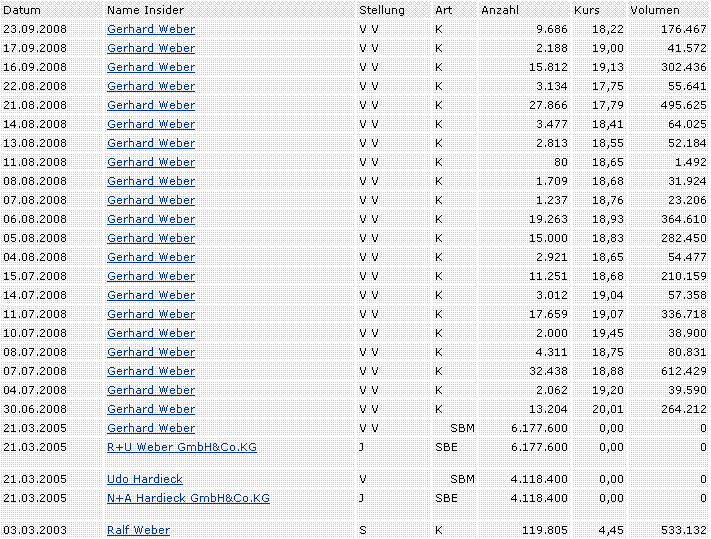Open Gerhard Weber link with SBM transaction

click(151, 428)
